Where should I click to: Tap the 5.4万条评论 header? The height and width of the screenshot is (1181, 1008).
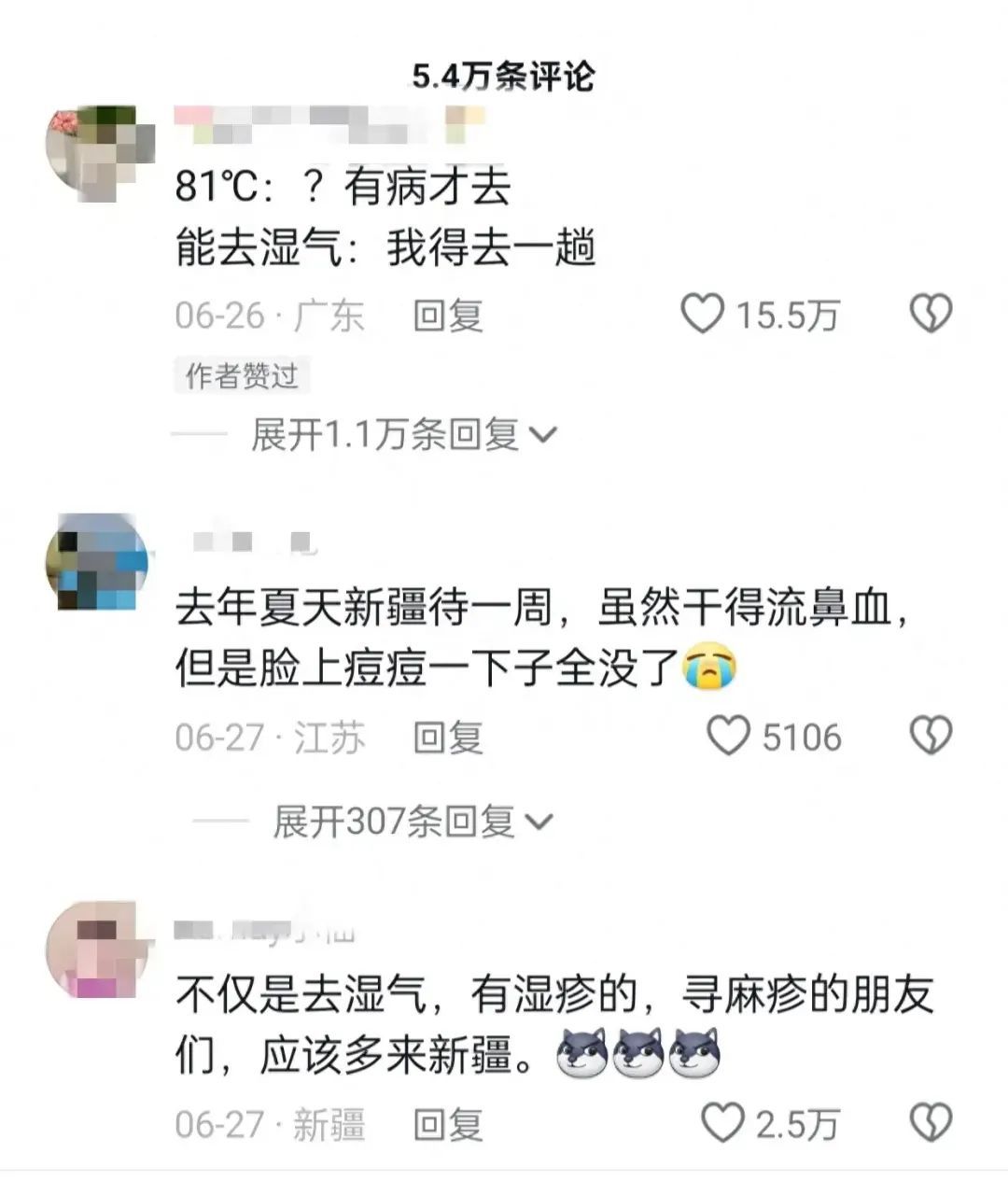tap(504, 75)
